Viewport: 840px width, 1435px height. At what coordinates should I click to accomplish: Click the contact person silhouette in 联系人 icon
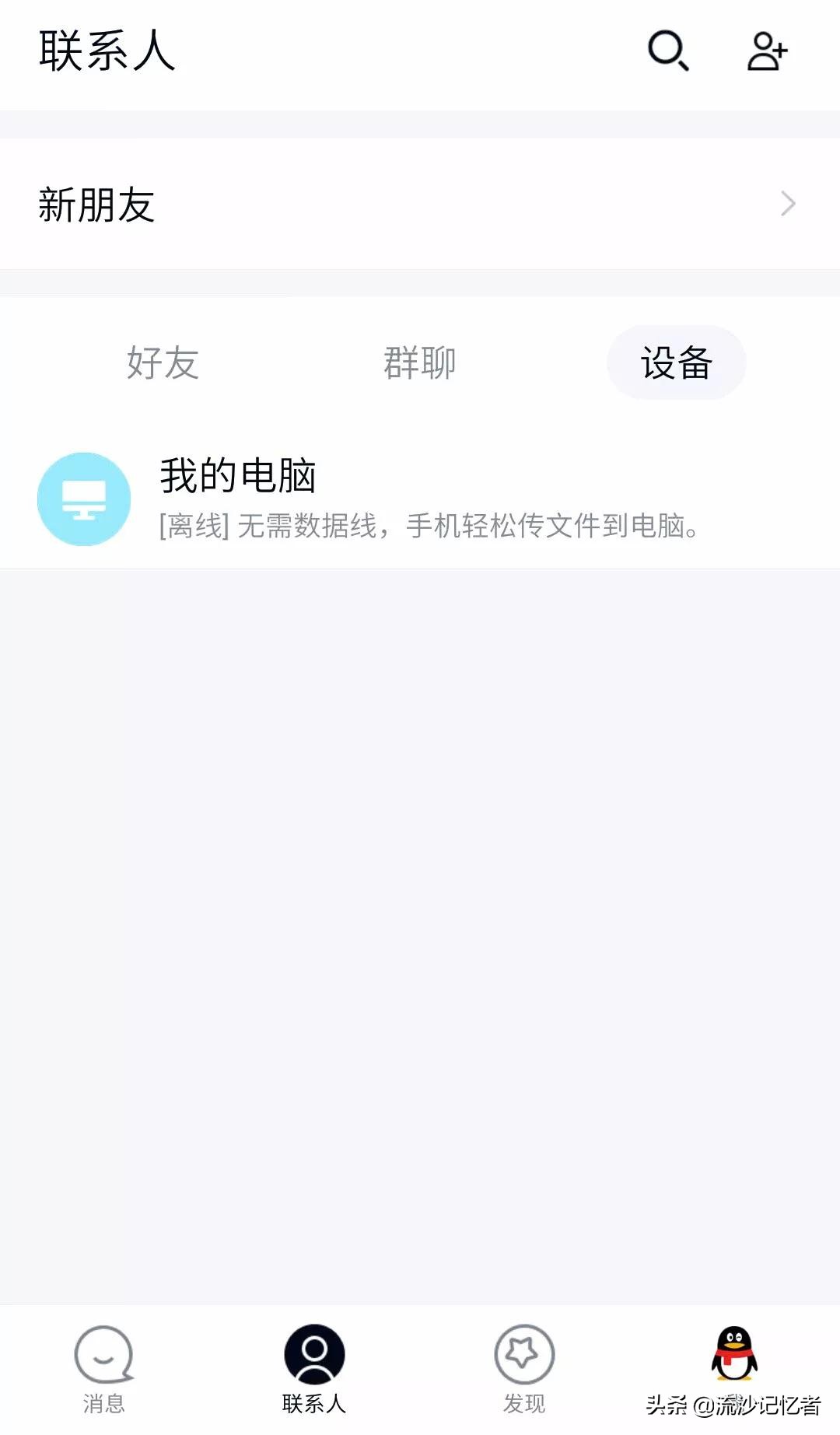(x=314, y=1352)
